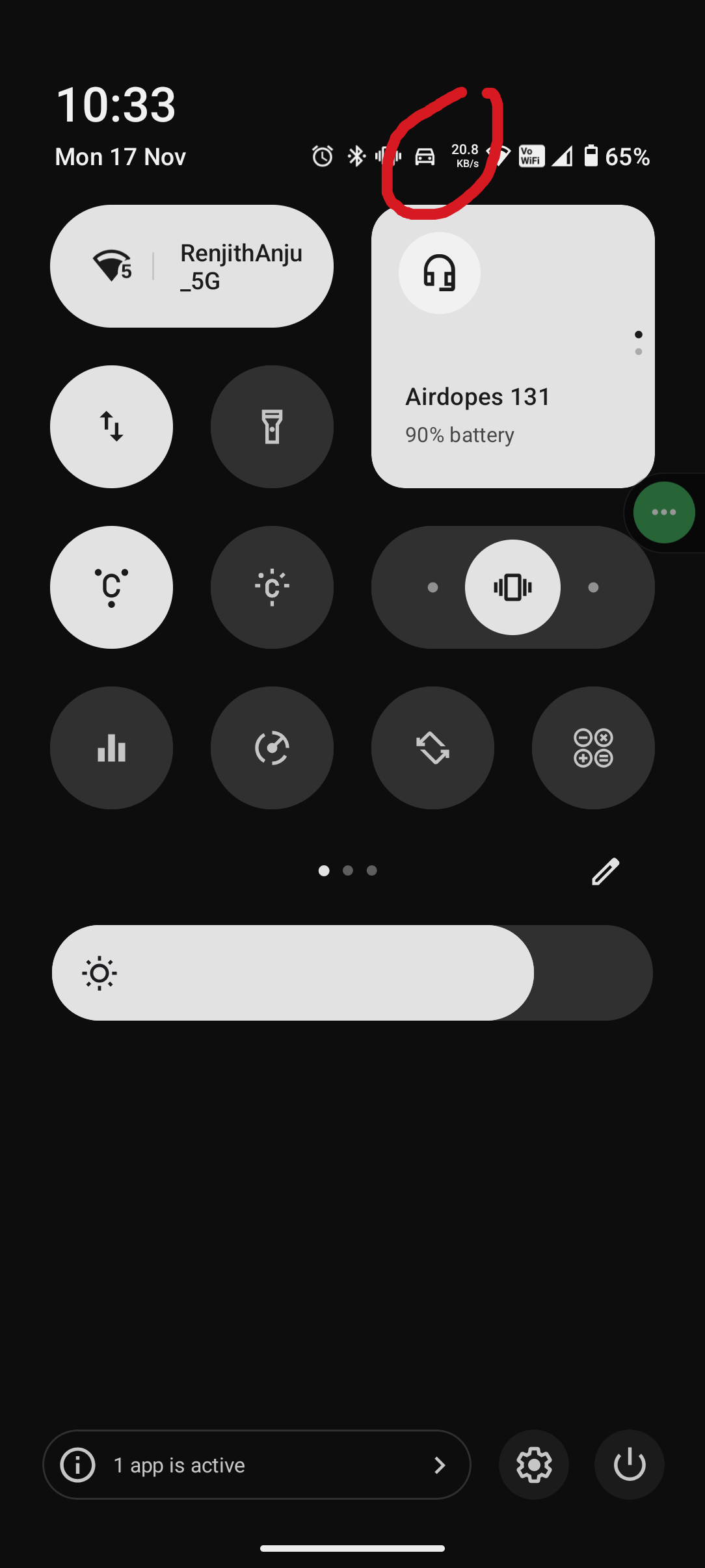Tap the green floating three-dots bubble
705x1568 pixels.
(664, 512)
